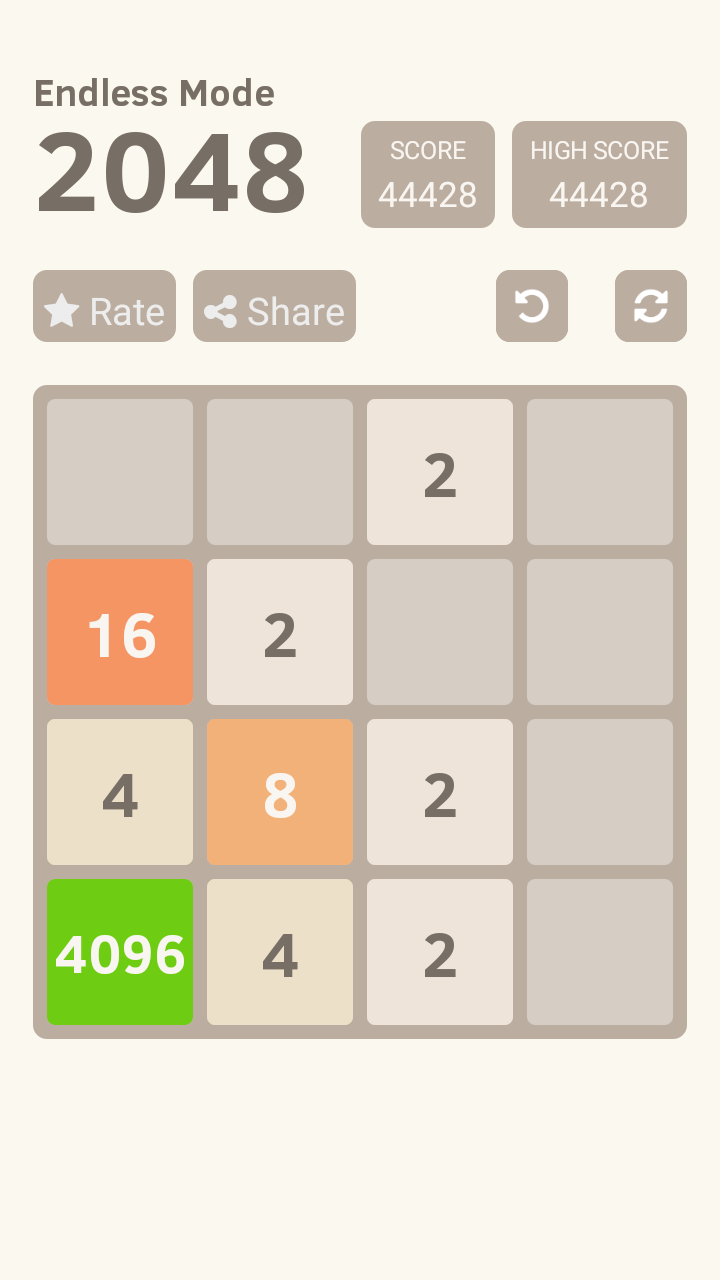The image size is (720, 1280).
Task: Tap the Rate button
Action: (104, 307)
